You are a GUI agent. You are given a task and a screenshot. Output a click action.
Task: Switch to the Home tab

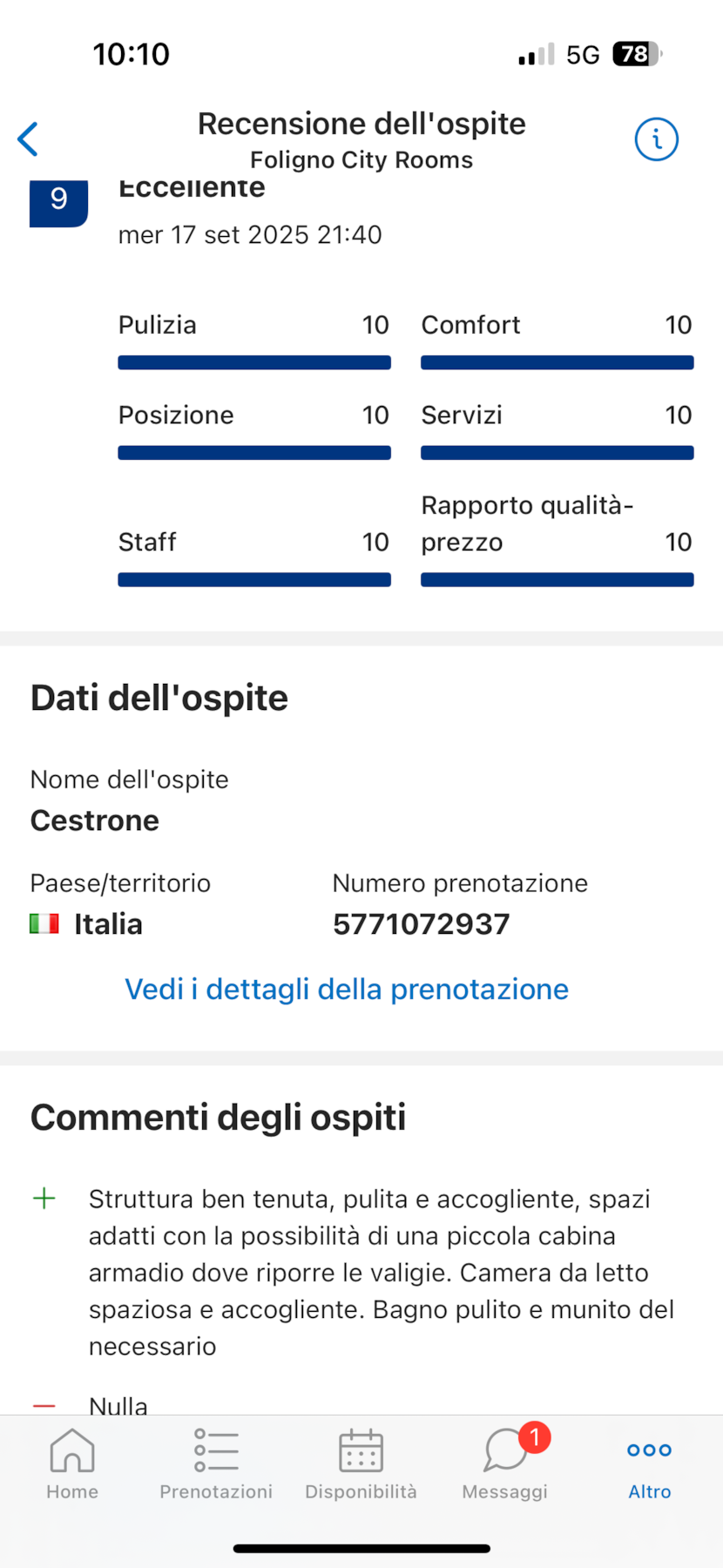coord(72,1465)
